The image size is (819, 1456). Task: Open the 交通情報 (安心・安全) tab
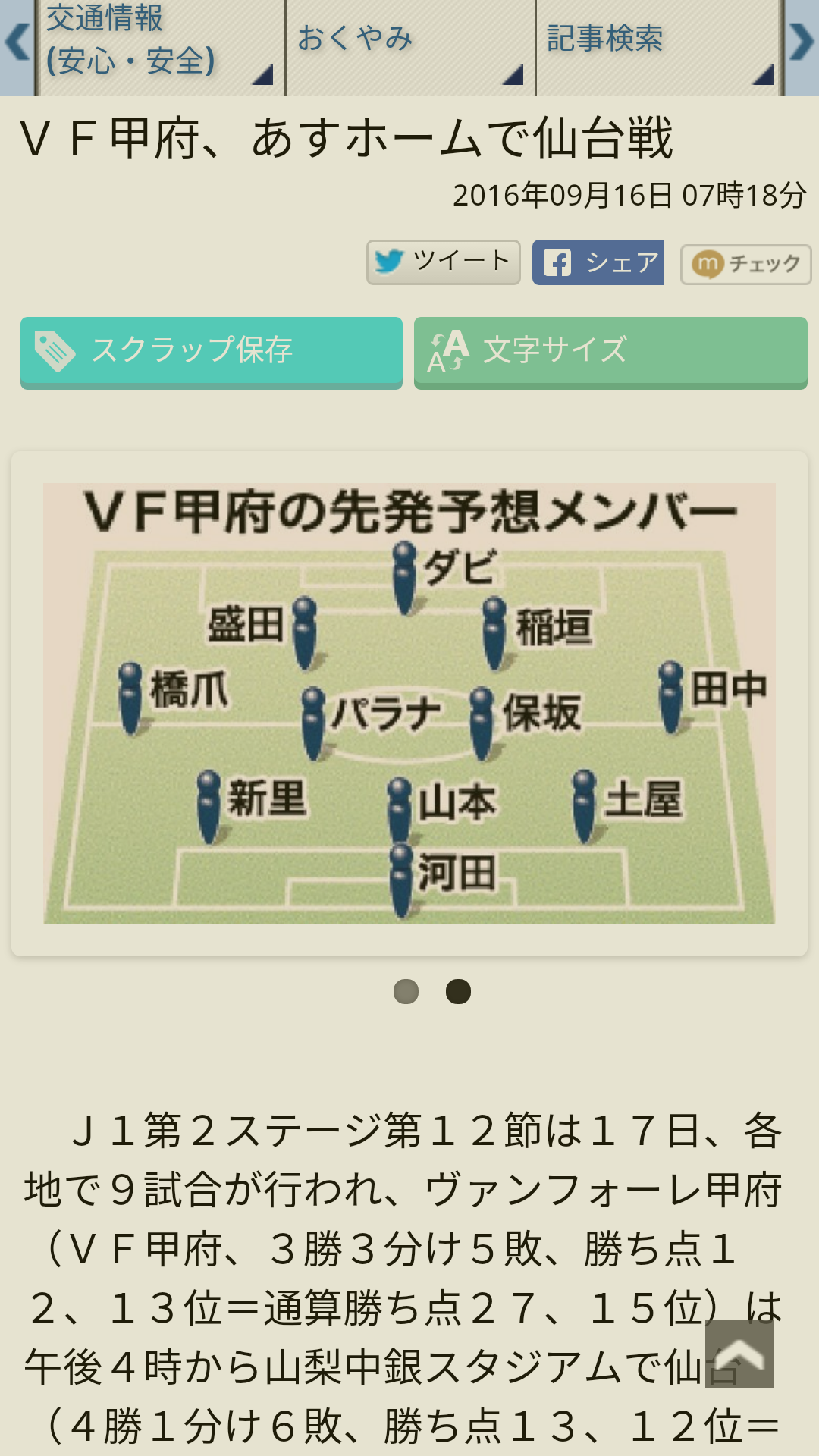click(x=160, y=47)
